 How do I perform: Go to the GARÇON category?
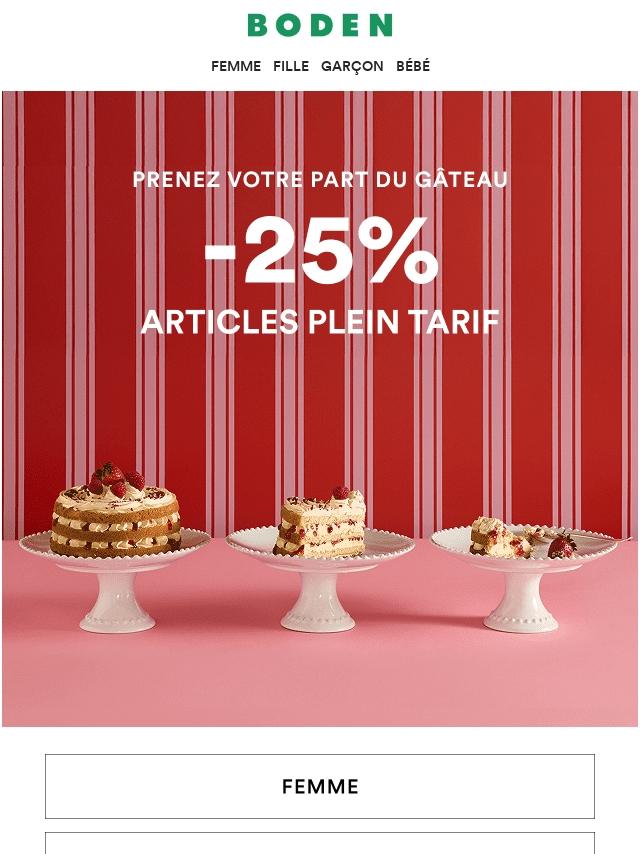coord(352,66)
